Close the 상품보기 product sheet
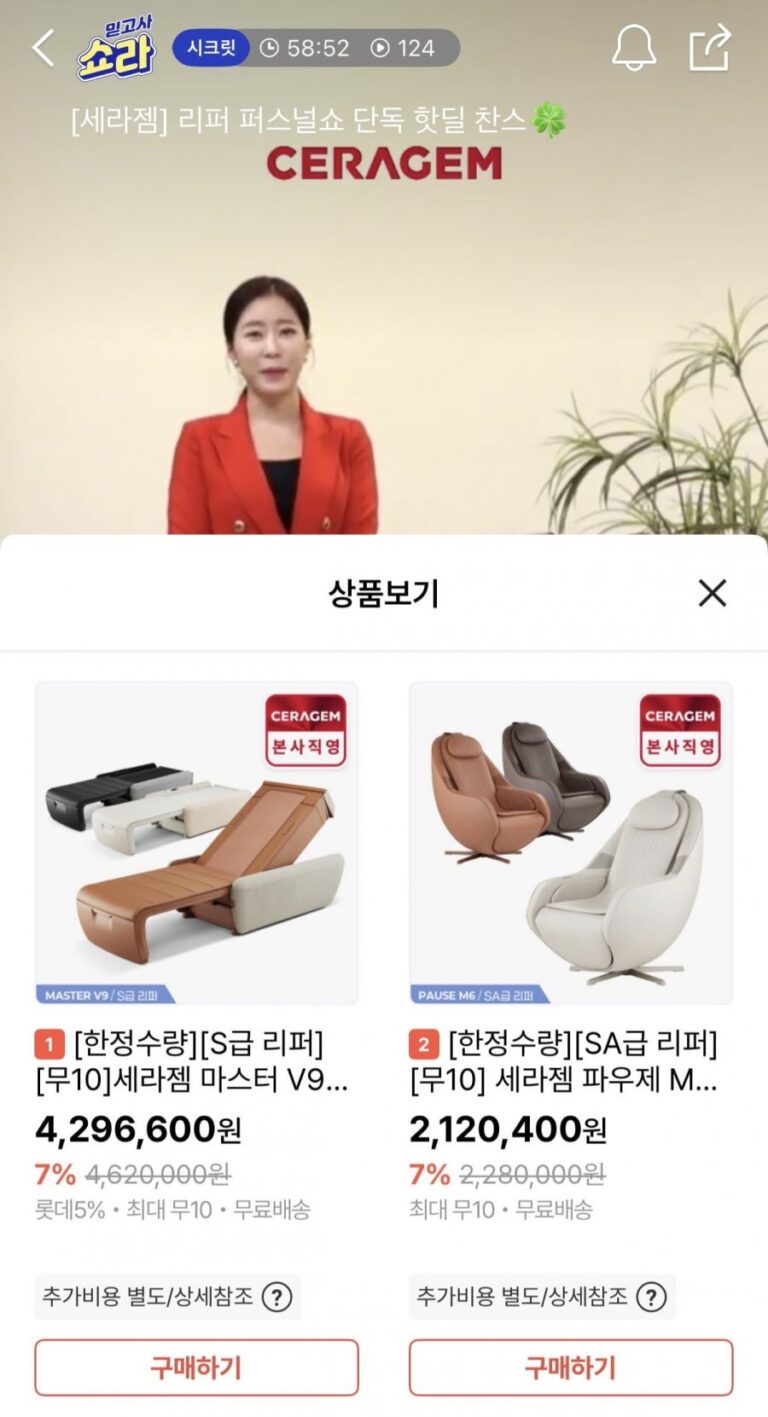The image size is (768, 1417). (x=712, y=594)
